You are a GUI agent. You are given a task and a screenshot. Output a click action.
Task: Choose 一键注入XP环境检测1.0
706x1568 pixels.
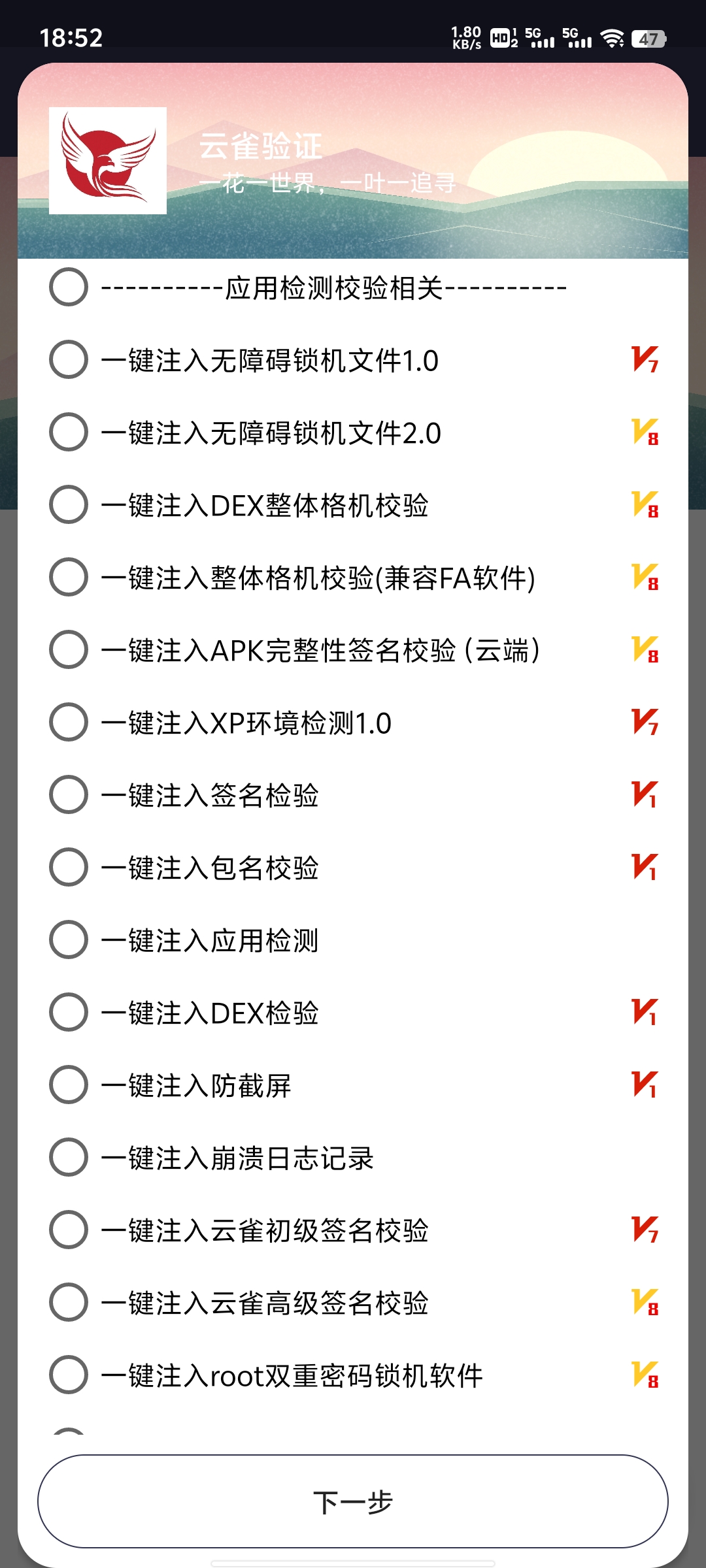click(69, 722)
